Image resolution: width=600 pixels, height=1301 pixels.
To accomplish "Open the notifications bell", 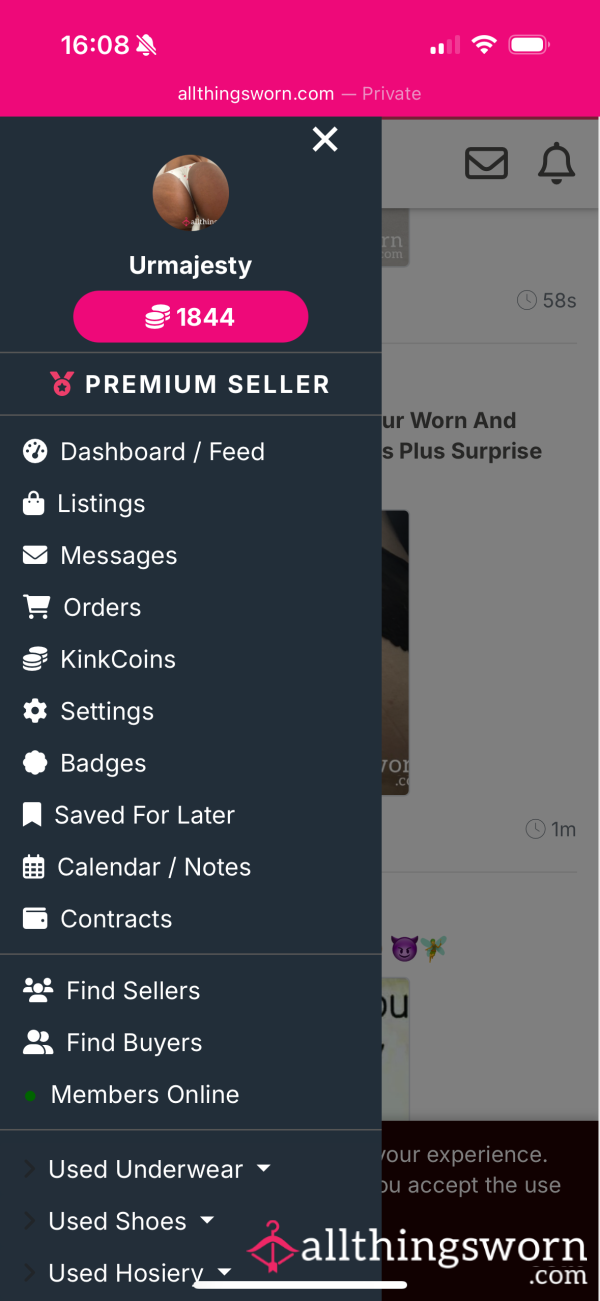I will 556,163.
